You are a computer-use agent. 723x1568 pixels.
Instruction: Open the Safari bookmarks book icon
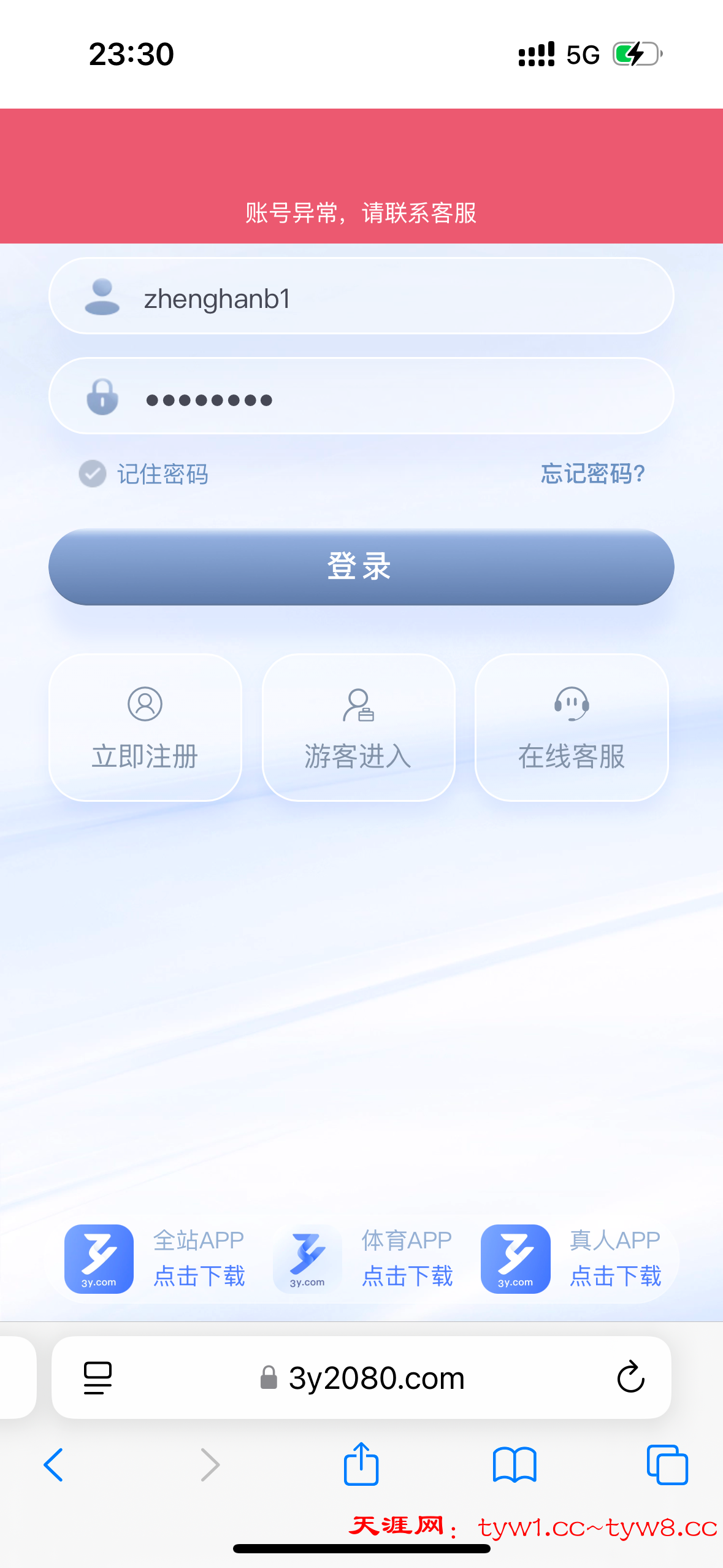[x=515, y=1465]
